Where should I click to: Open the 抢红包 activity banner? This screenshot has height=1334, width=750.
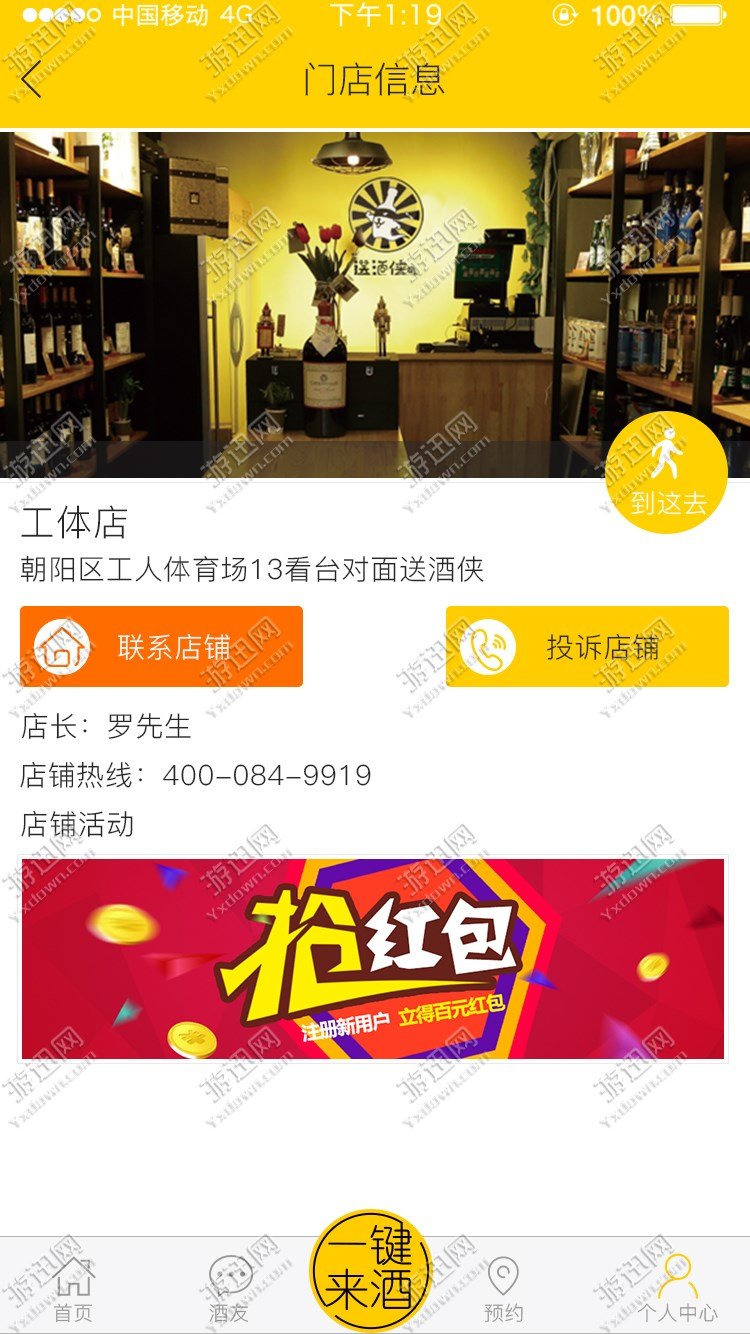click(373, 958)
